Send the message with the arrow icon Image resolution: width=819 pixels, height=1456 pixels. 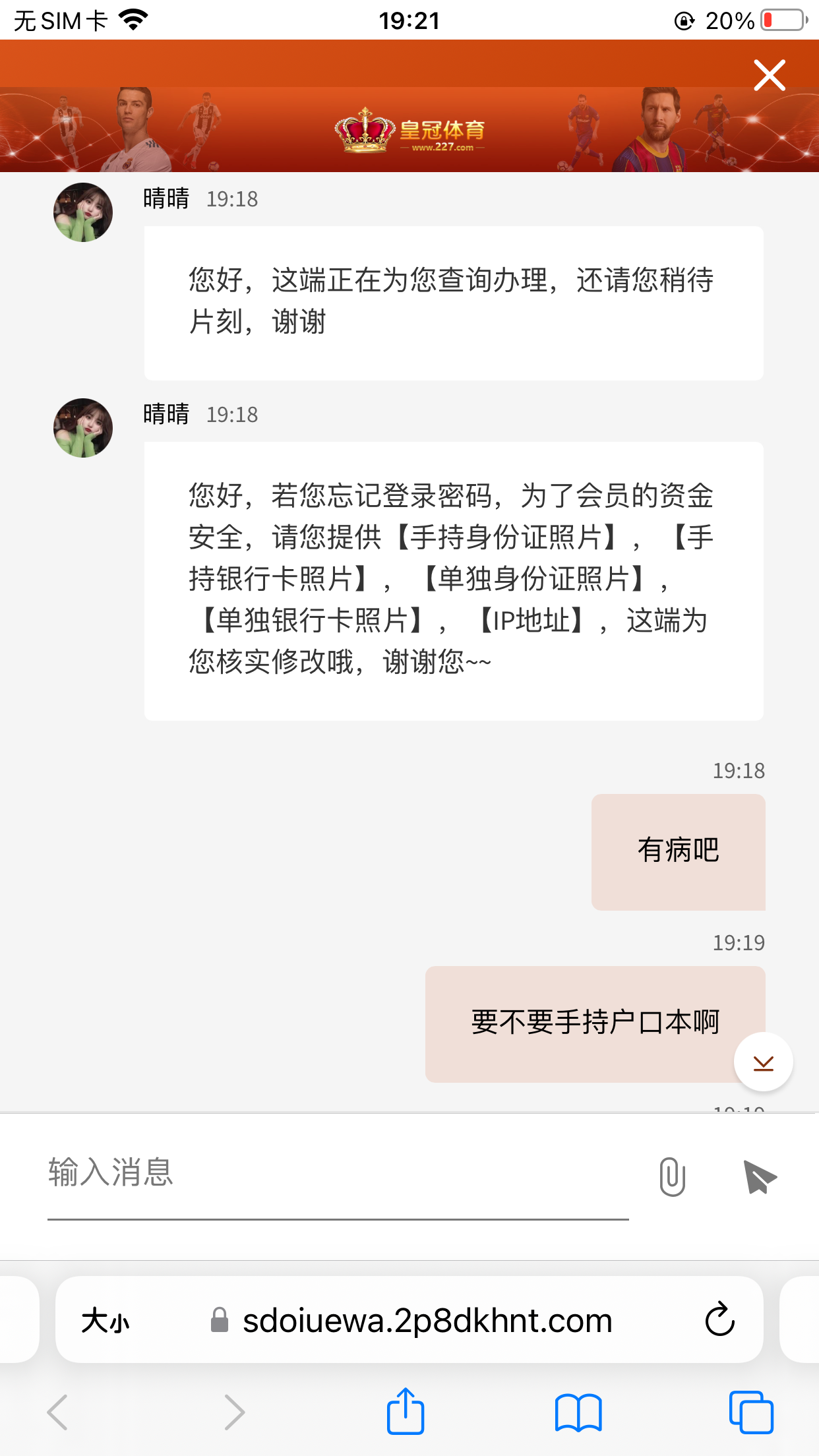tap(760, 1177)
